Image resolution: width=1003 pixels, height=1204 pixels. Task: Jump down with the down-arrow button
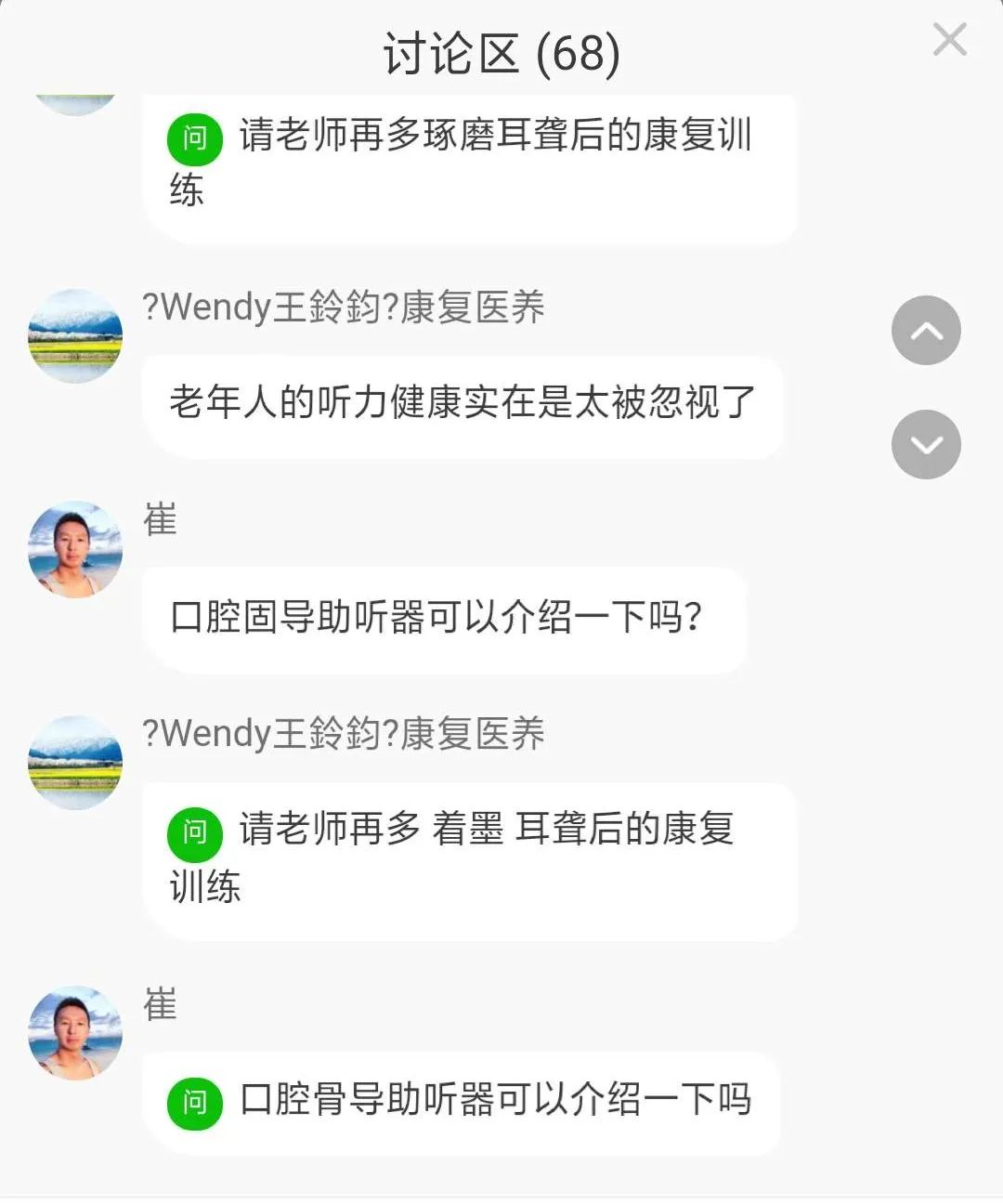(926, 445)
